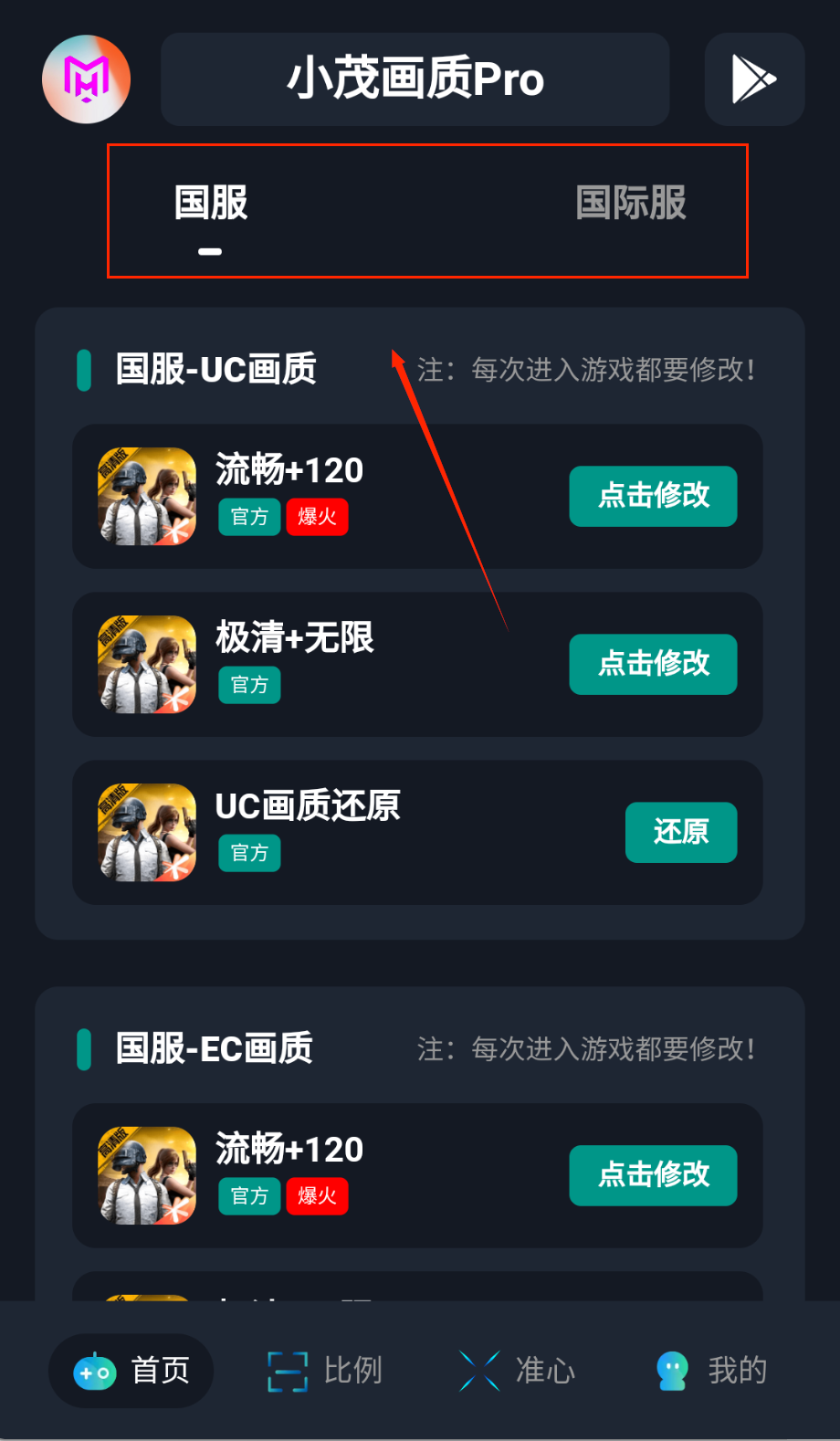Open the 准心 tab

(518, 1371)
